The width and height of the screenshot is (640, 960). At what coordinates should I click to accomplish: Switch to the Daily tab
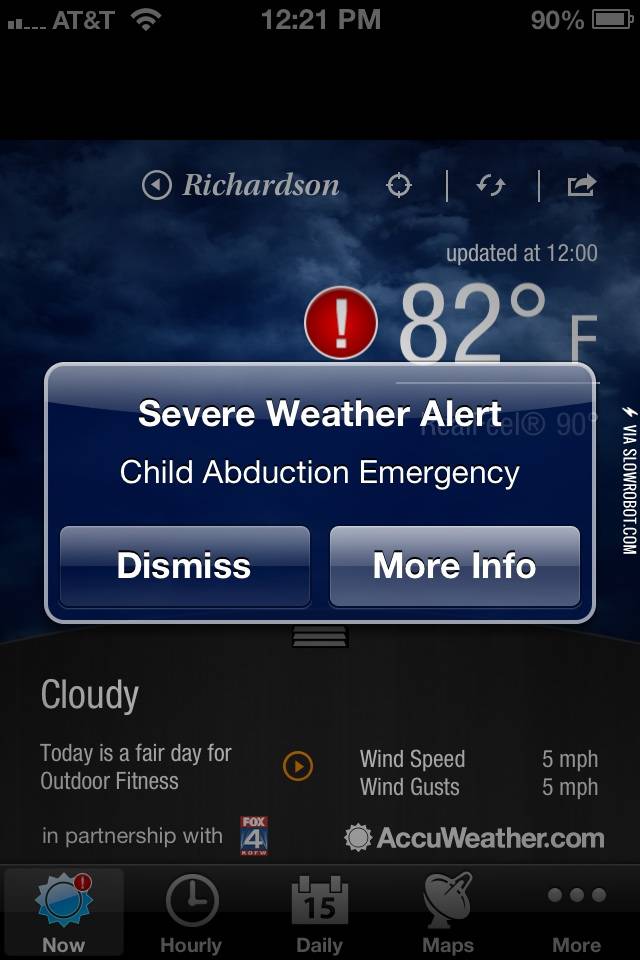(320, 912)
